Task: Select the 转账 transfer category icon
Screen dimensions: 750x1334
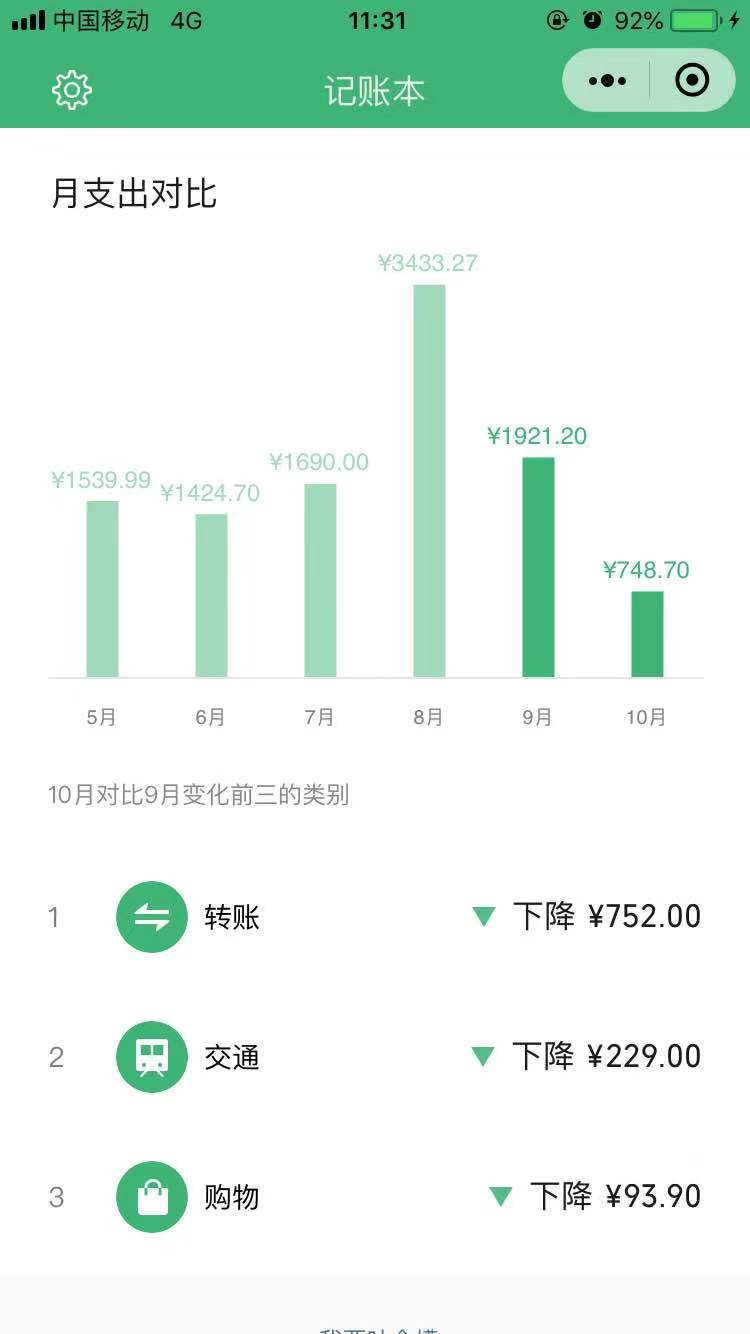Action: pyautogui.click(x=152, y=917)
